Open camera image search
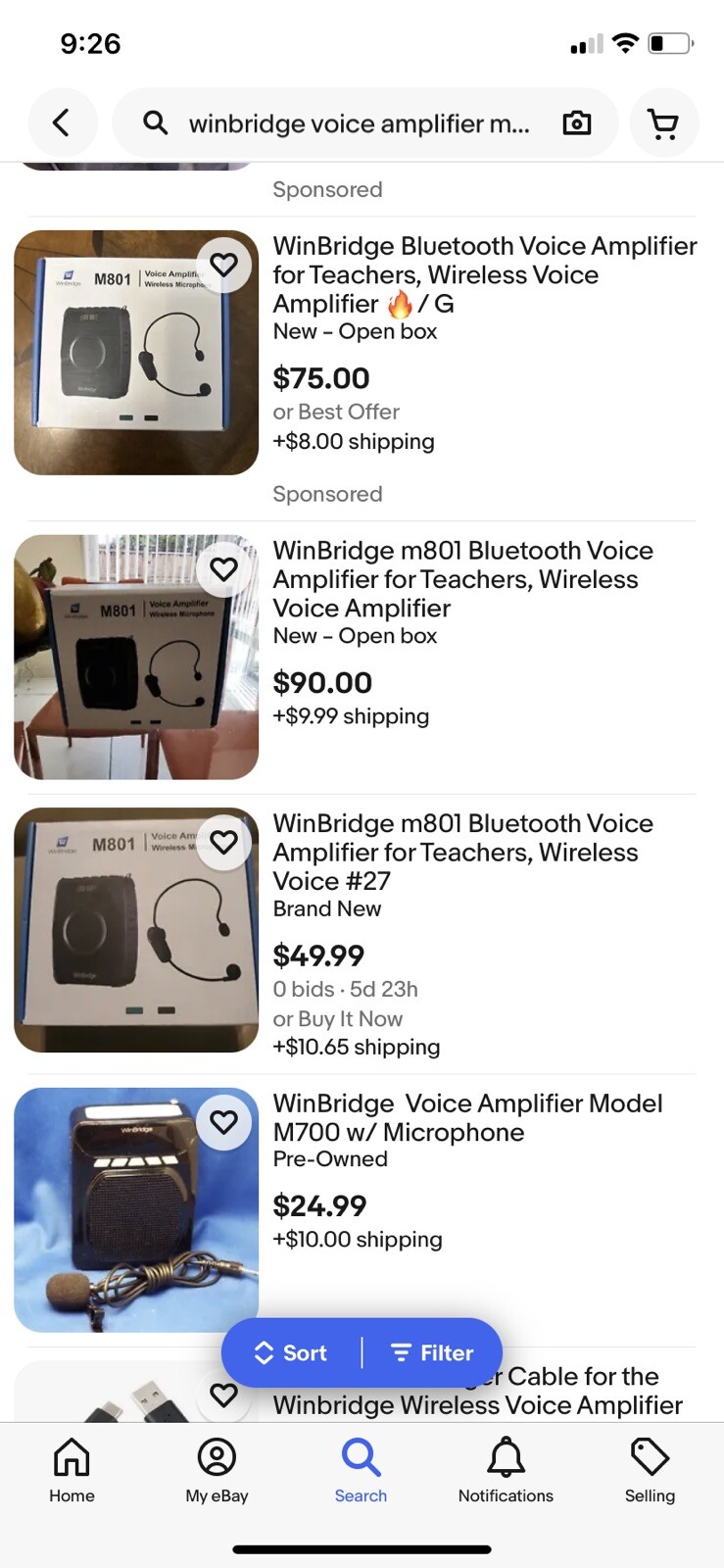This screenshot has width=724, height=1568. 577,123
